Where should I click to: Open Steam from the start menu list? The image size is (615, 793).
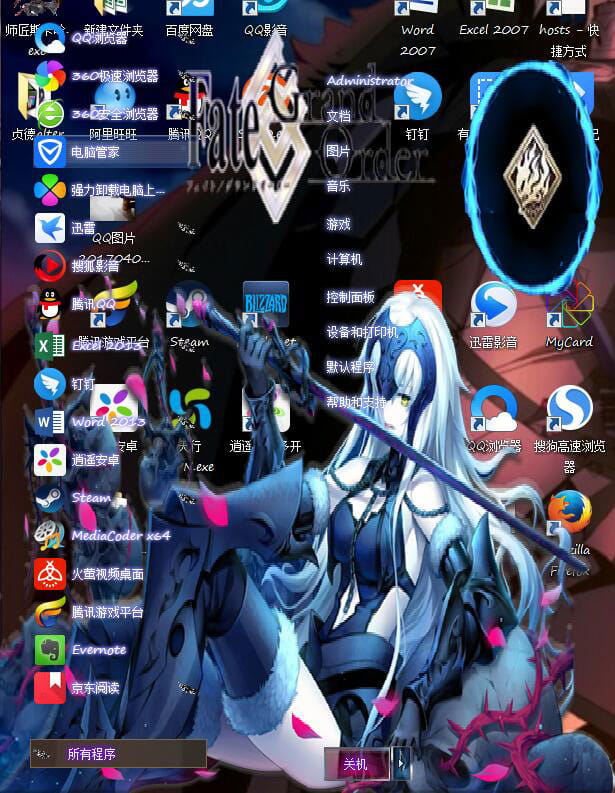(x=90, y=497)
